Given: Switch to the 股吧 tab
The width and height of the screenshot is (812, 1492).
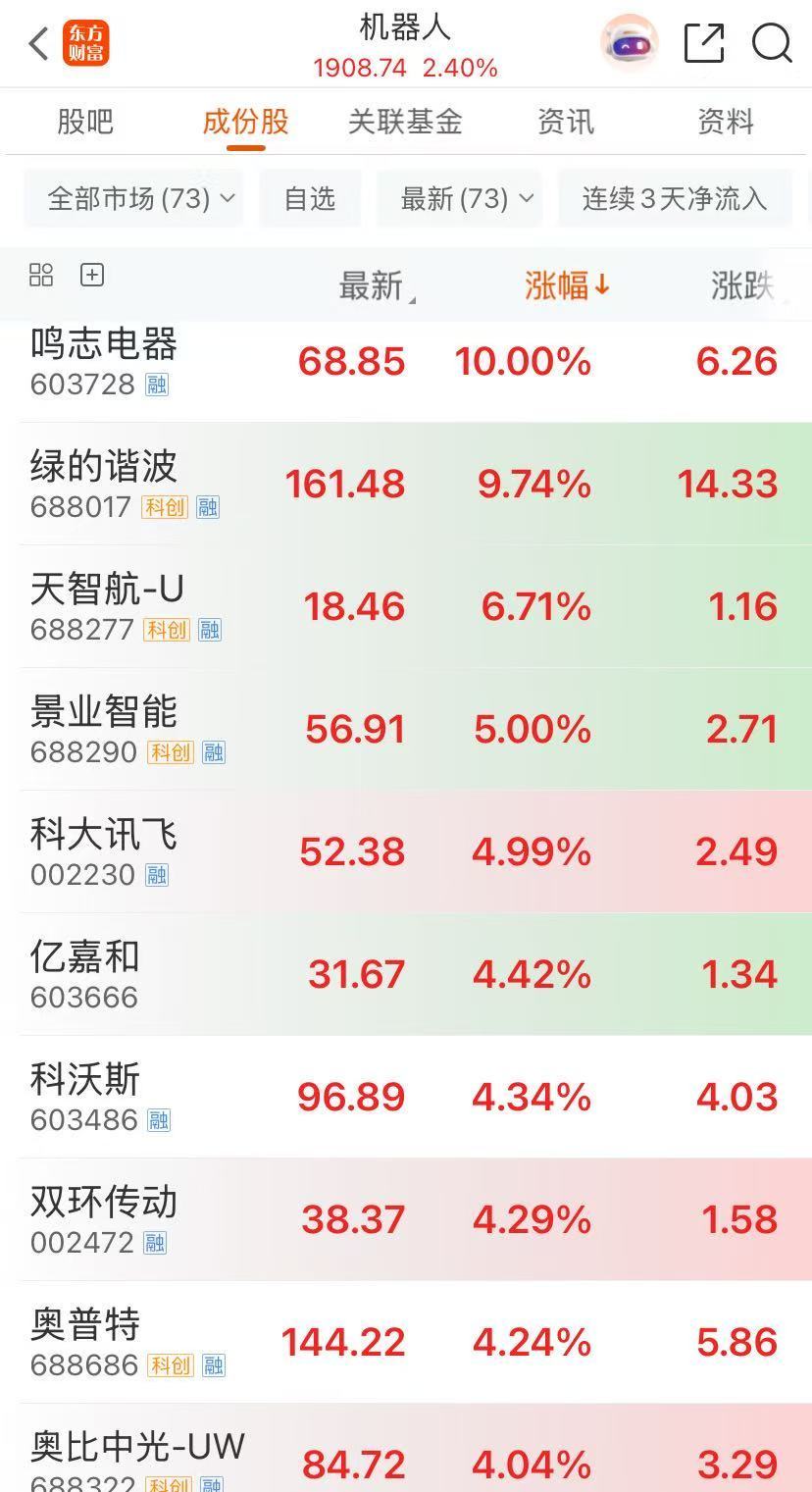Looking at the screenshot, I should tap(85, 122).
